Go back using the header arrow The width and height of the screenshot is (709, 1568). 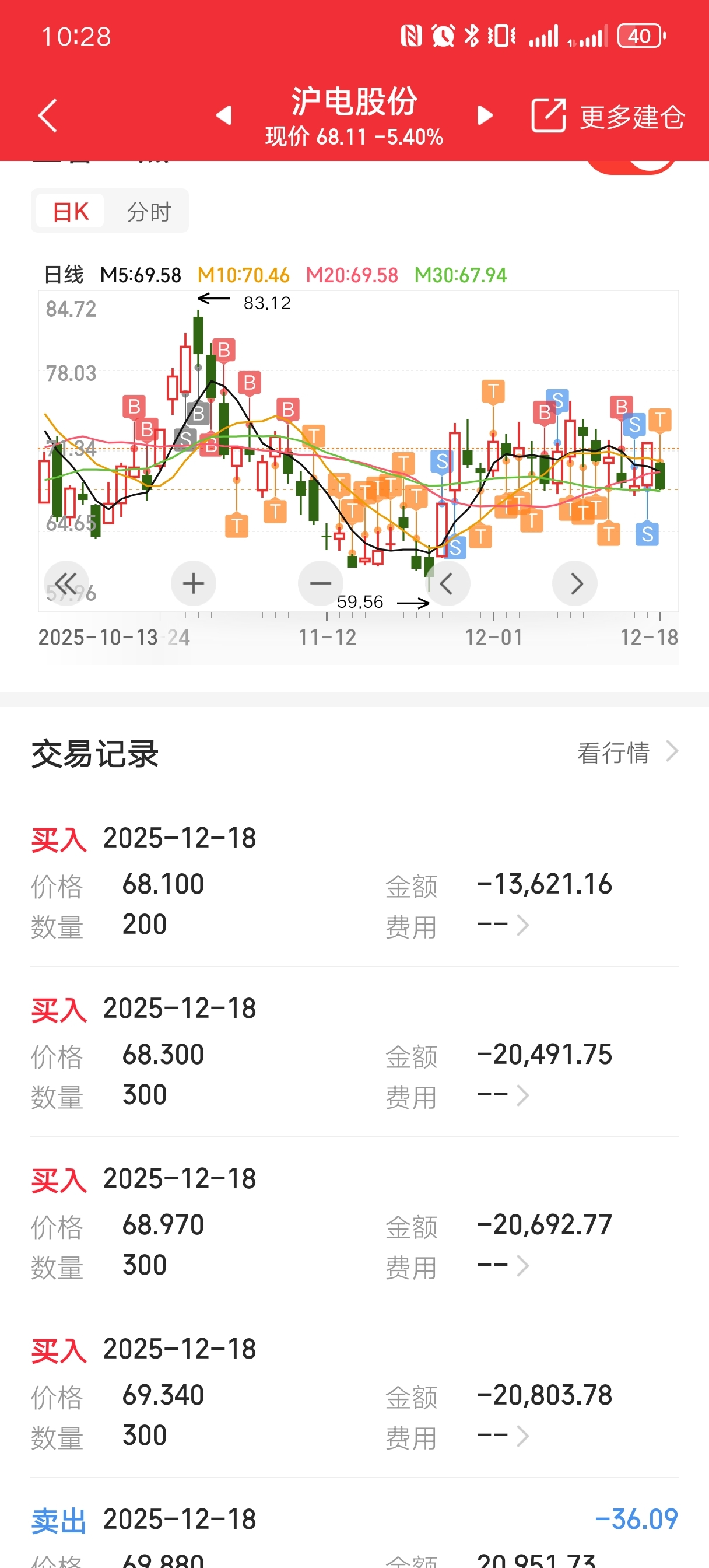[47, 115]
